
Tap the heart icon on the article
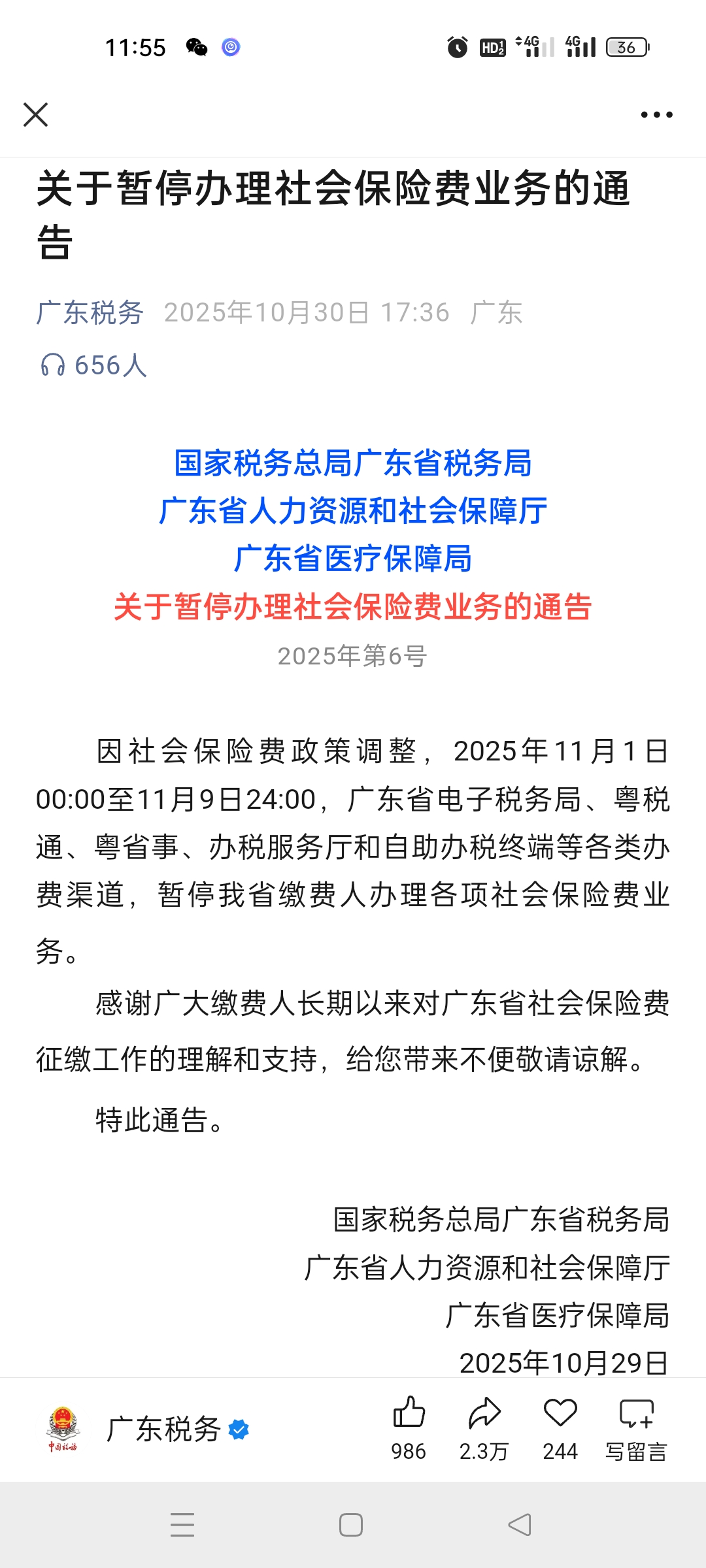point(560,1414)
